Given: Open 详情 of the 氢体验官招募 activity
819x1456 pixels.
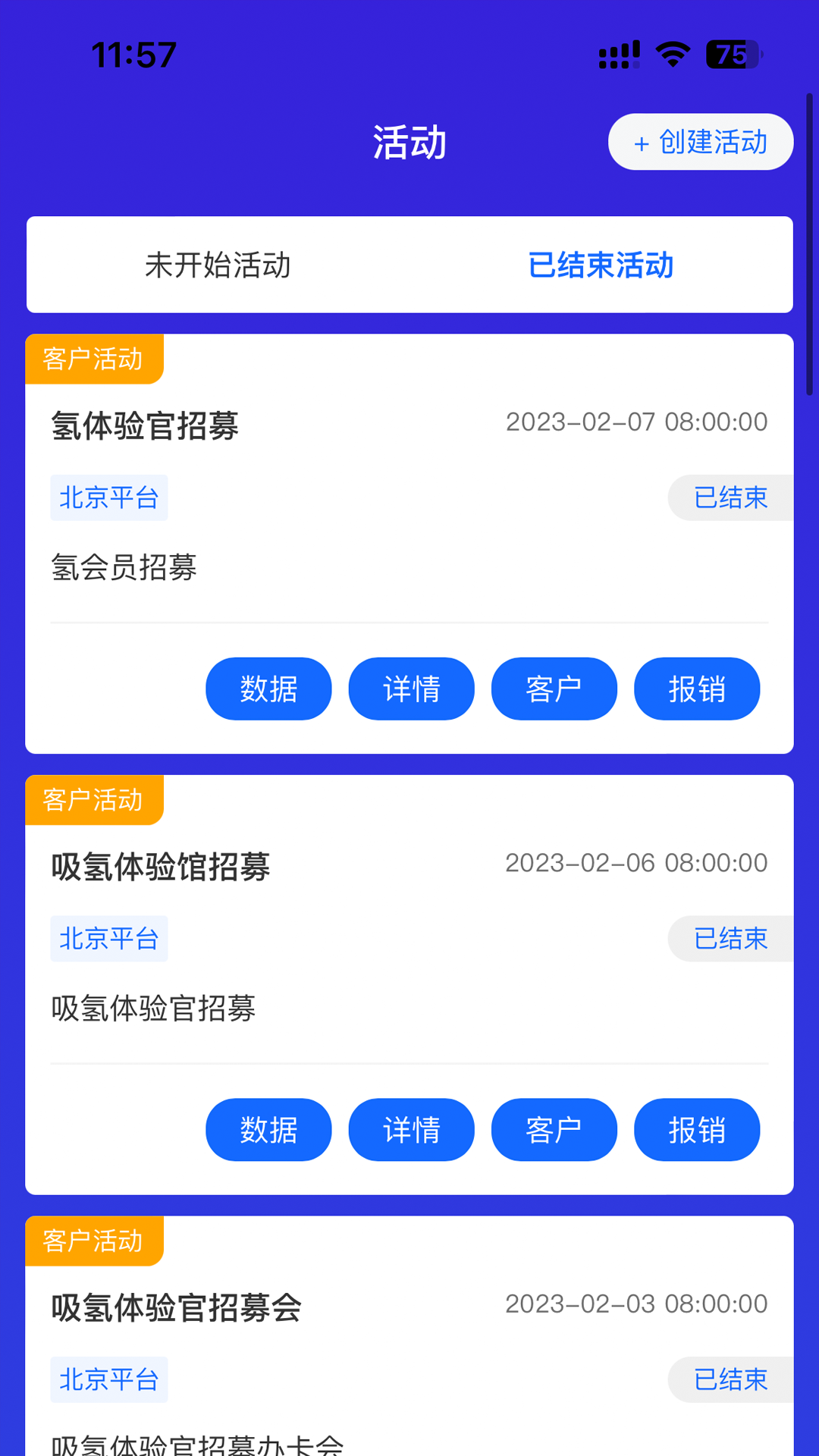Looking at the screenshot, I should tap(411, 689).
